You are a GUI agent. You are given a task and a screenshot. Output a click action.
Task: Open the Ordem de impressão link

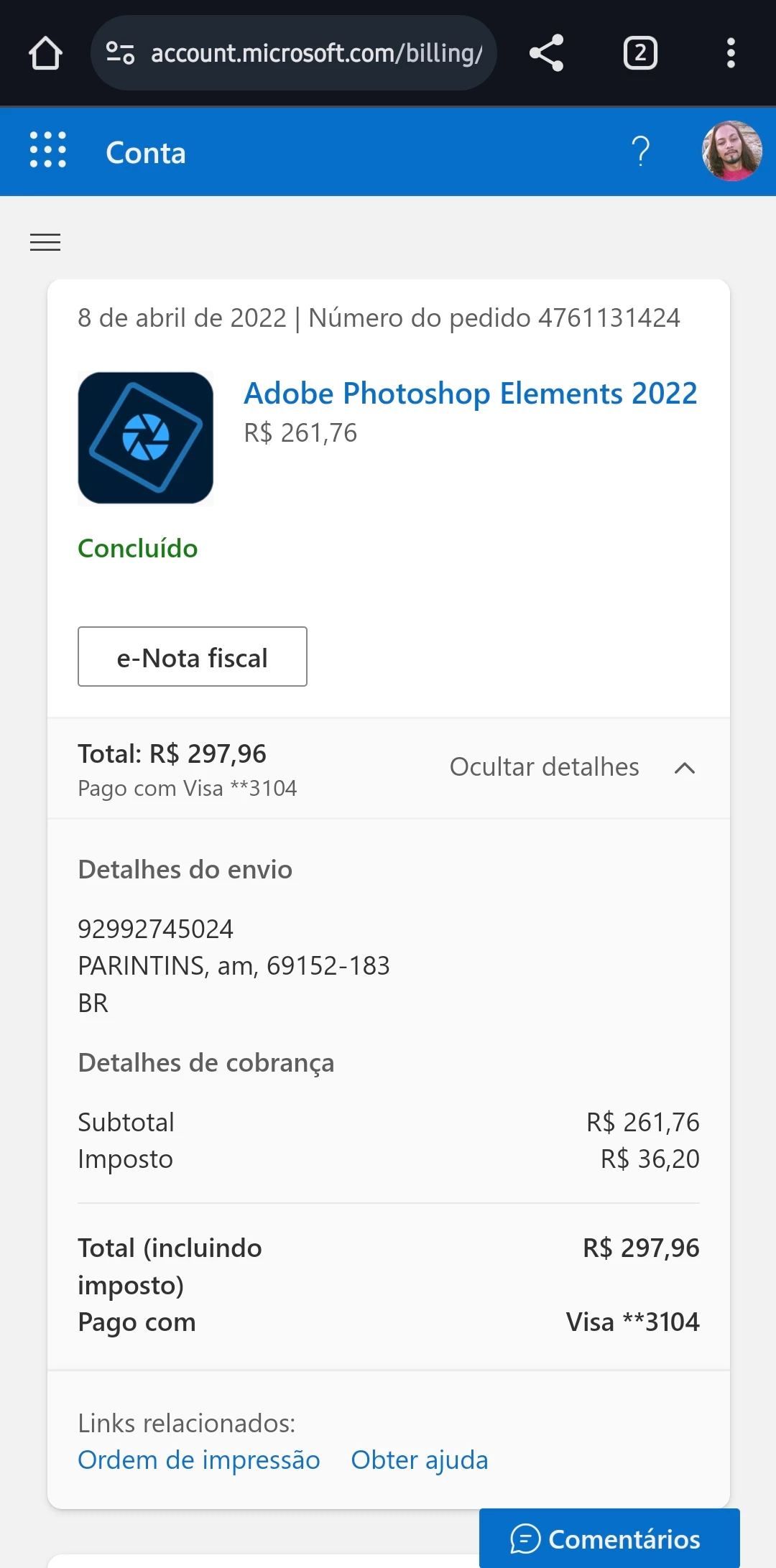coord(198,1460)
